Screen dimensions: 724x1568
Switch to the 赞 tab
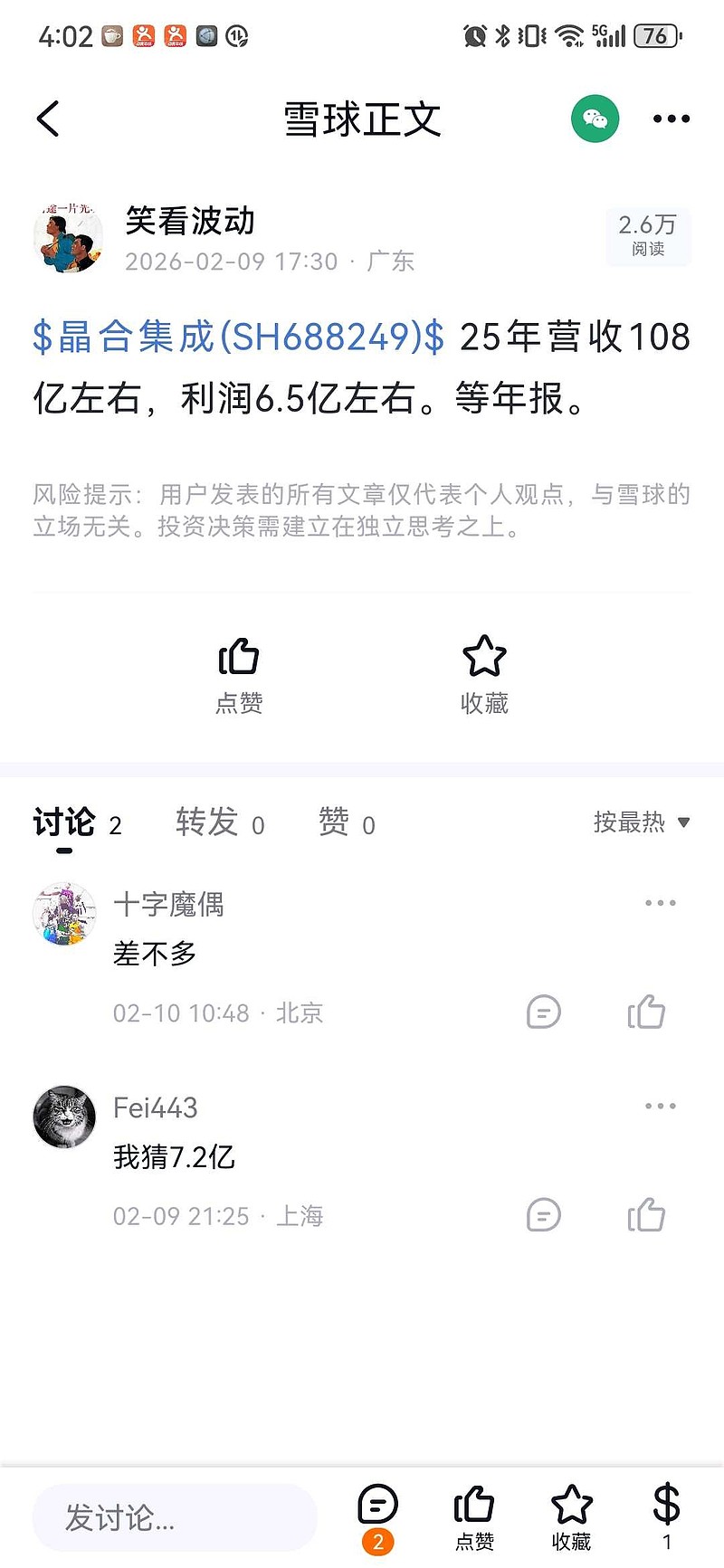tap(346, 822)
